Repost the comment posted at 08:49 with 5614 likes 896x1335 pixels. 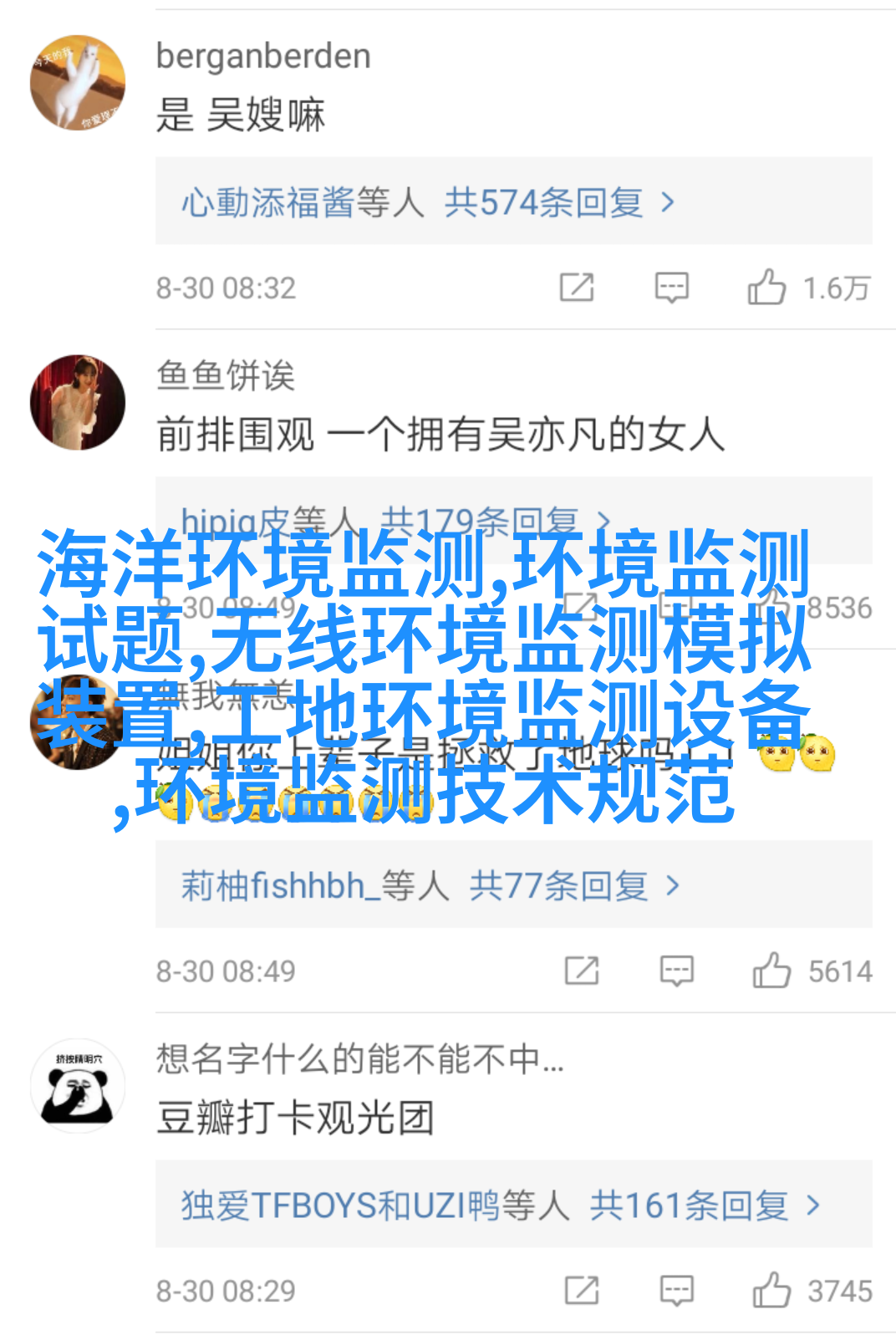tap(582, 971)
